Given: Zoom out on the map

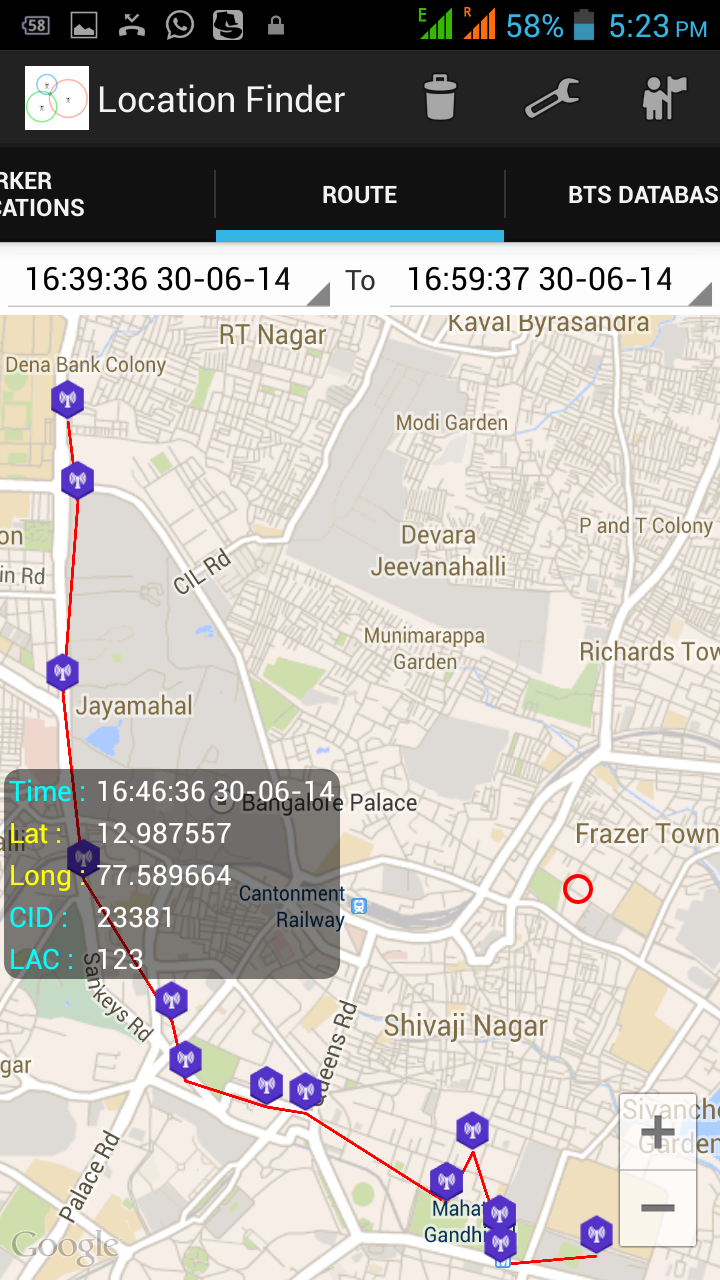Looking at the screenshot, I should [x=657, y=1208].
